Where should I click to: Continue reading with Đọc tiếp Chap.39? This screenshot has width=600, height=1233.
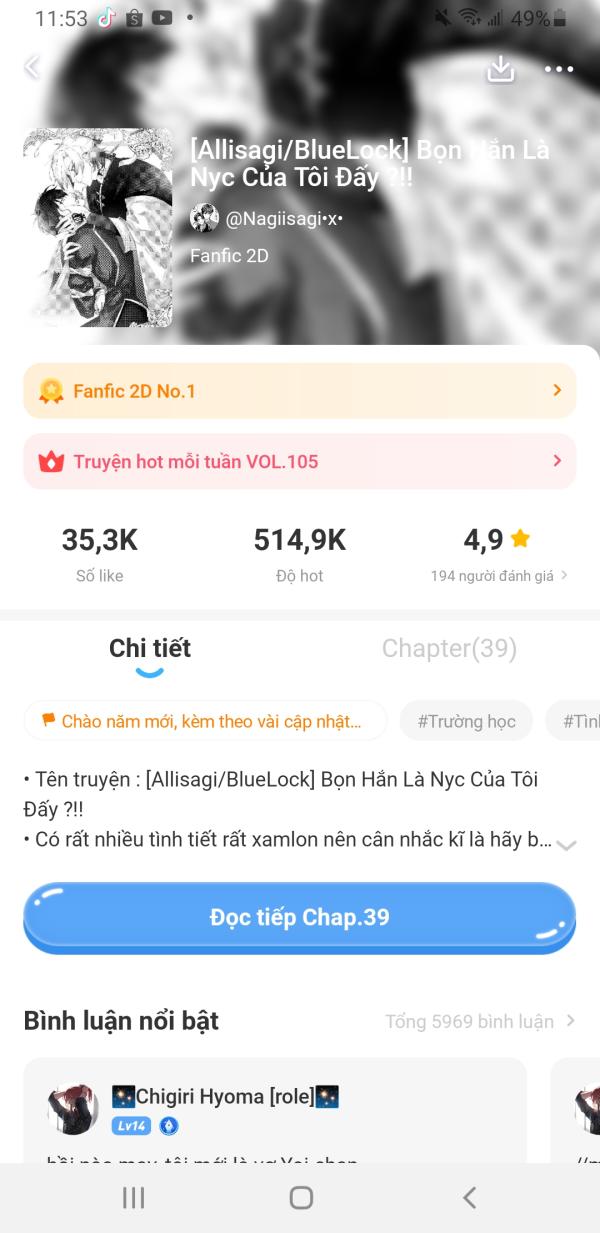[x=299, y=918]
